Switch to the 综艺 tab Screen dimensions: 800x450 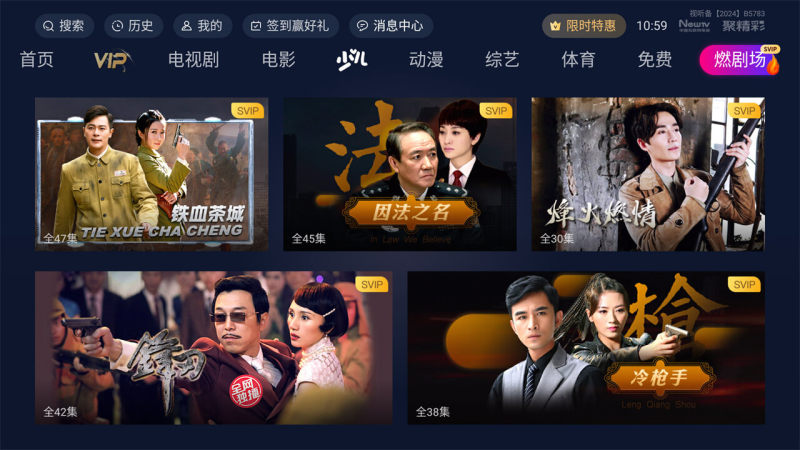coord(502,60)
